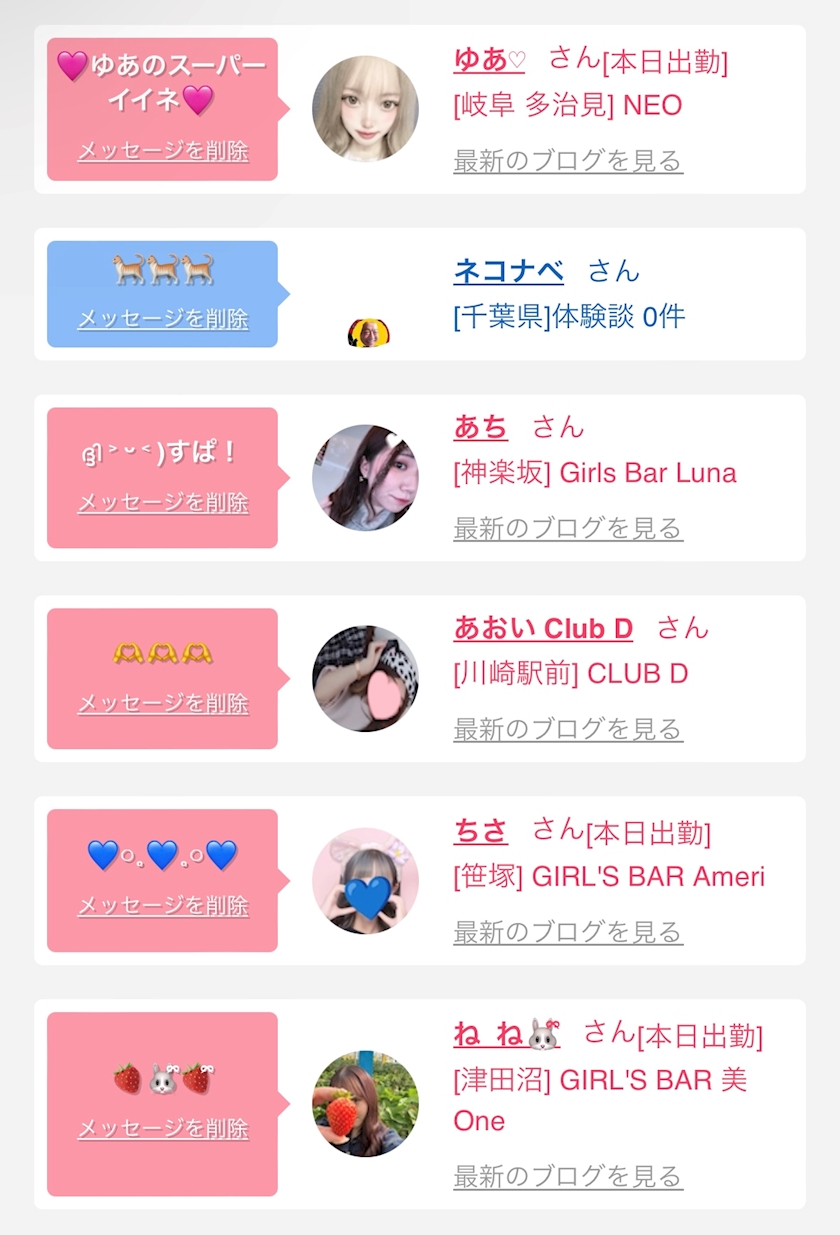Tap ねね's strawberry profile photo

[365, 1103]
